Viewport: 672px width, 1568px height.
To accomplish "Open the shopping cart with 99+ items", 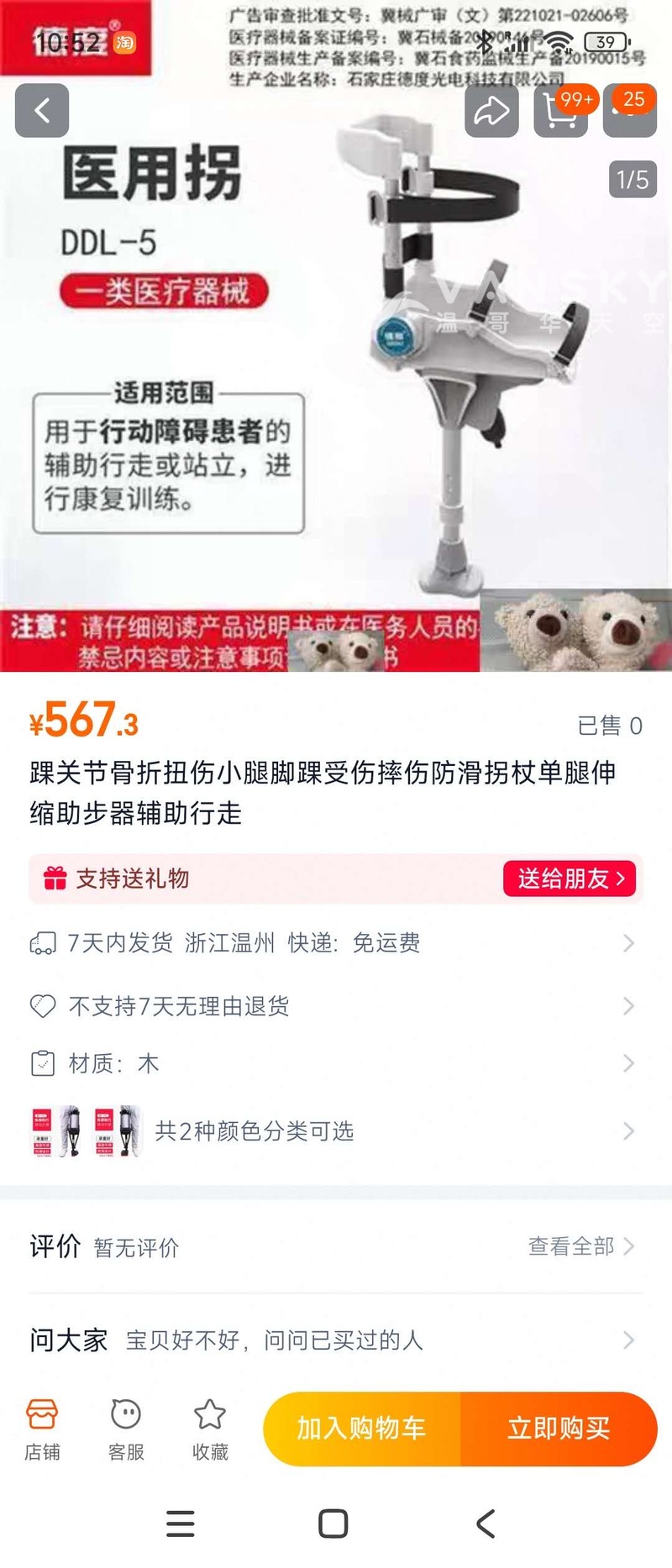I will (560, 110).
